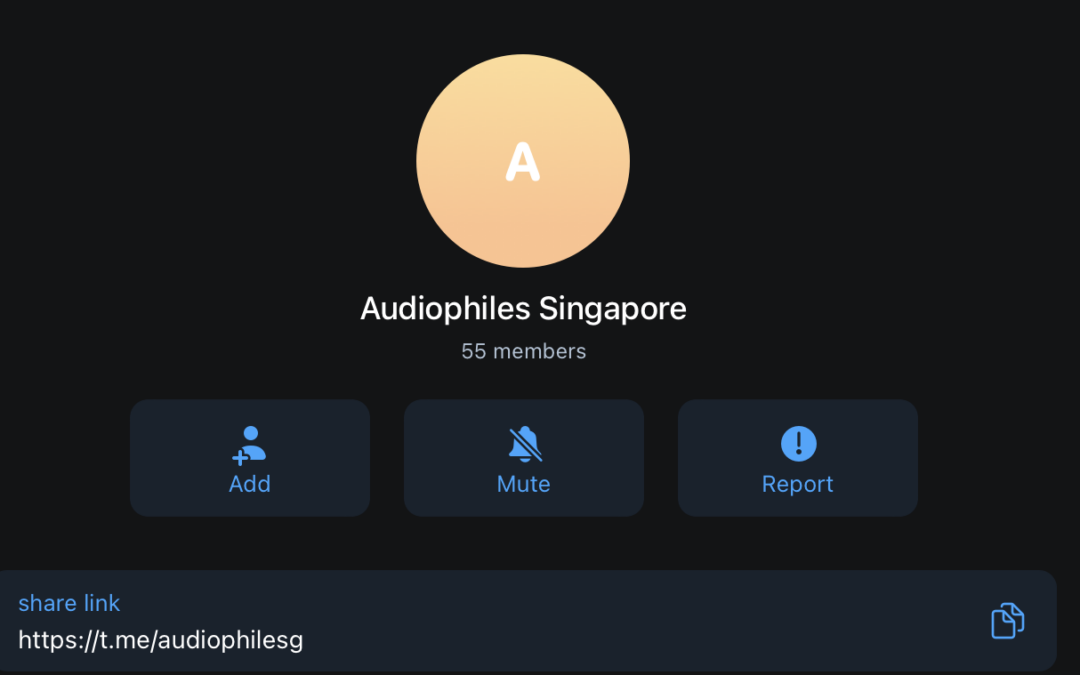The height and width of the screenshot is (675, 1080).
Task: Mute notifications for this group
Action: click(523, 458)
